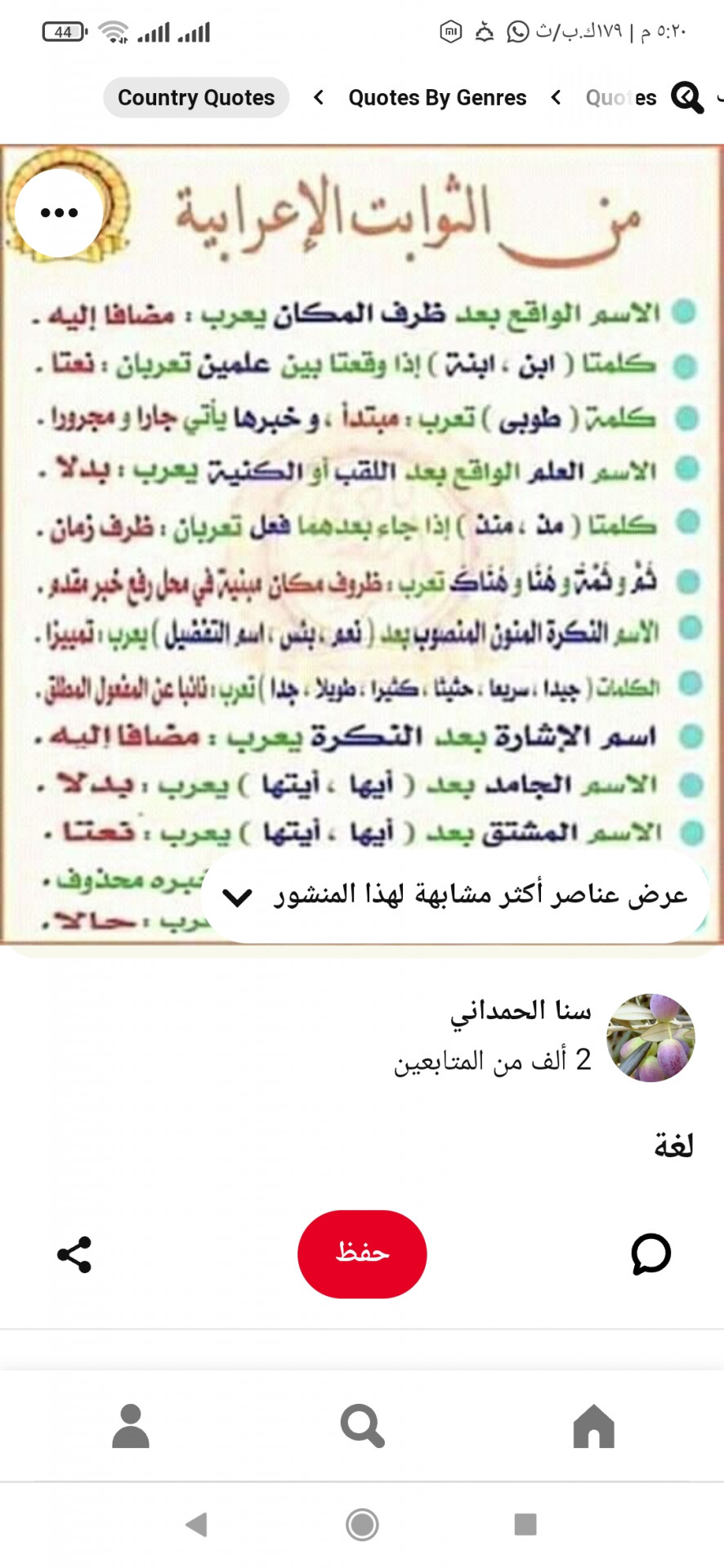Open the visual search magnifier icon

tap(687, 98)
